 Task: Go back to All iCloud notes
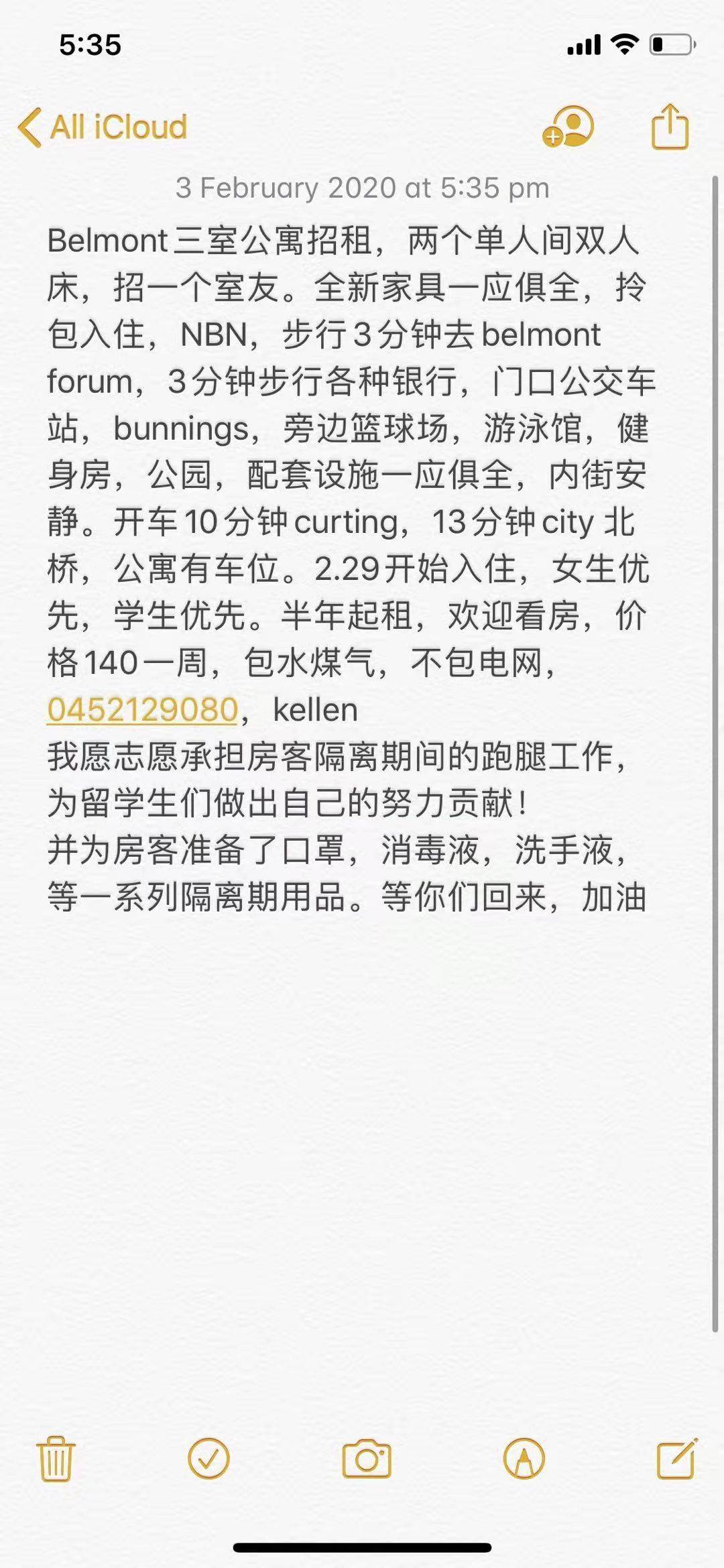(x=103, y=127)
